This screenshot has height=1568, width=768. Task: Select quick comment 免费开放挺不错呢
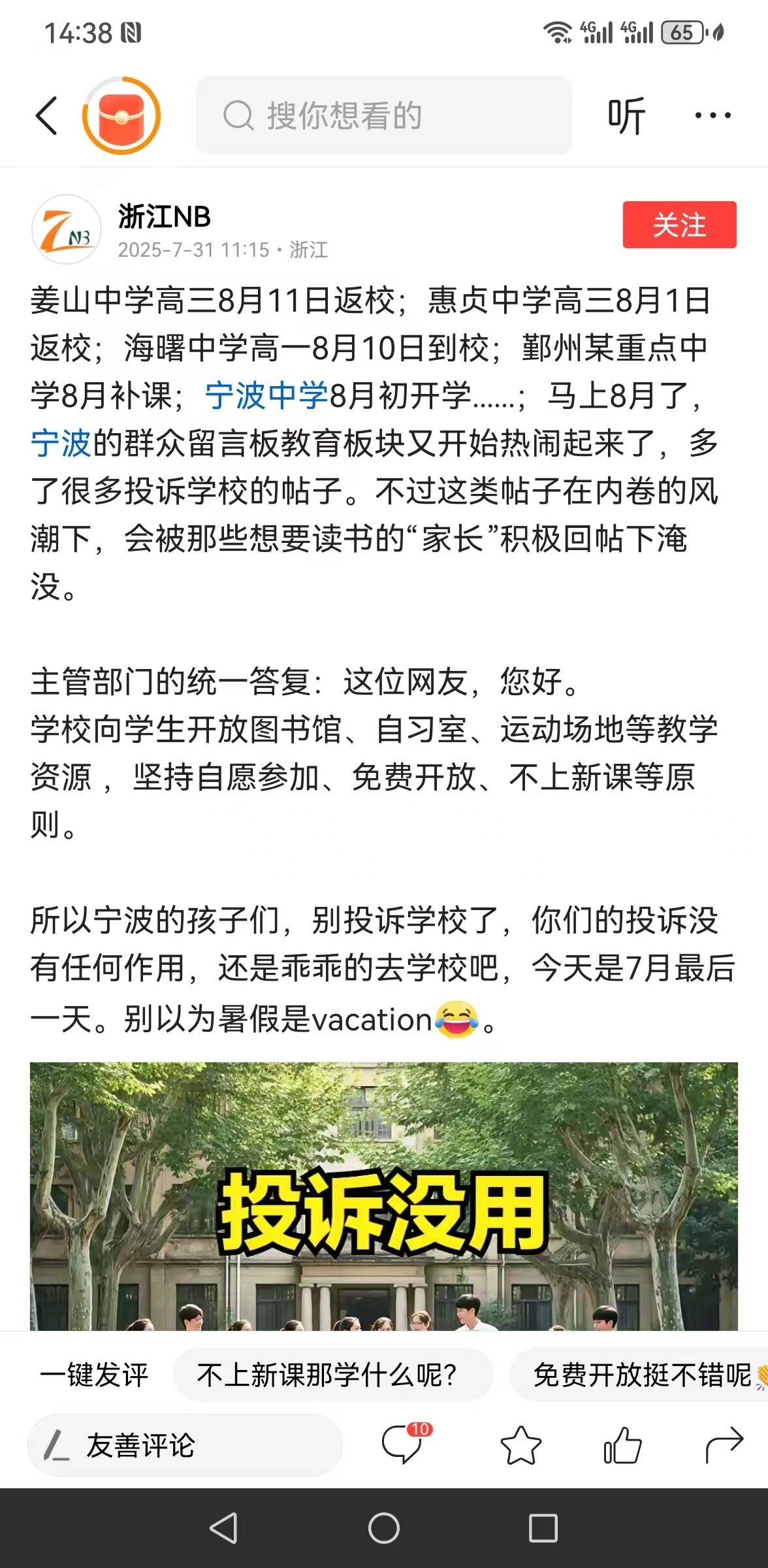[x=640, y=1375]
